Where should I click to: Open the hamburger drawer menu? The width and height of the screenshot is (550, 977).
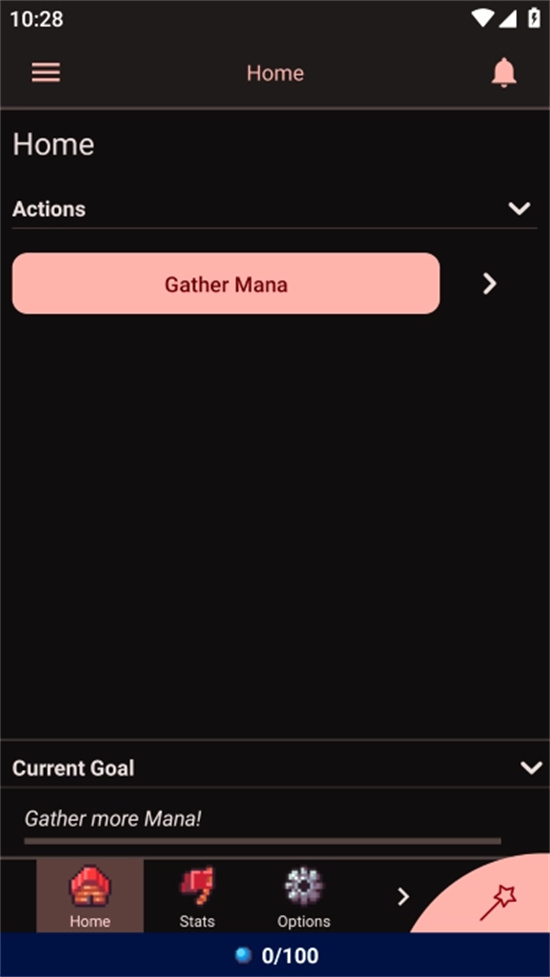pos(46,73)
